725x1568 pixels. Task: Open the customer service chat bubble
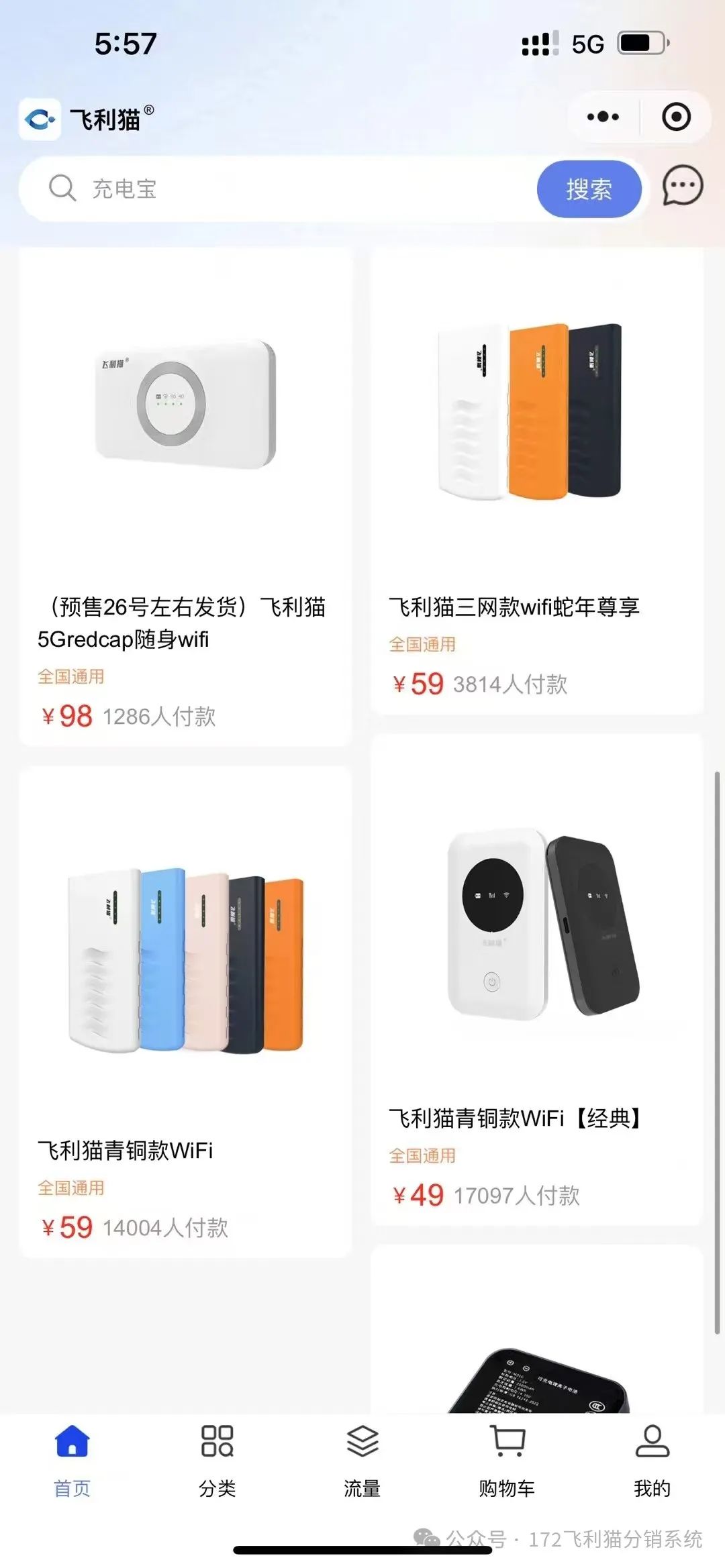[x=682, y=187]
